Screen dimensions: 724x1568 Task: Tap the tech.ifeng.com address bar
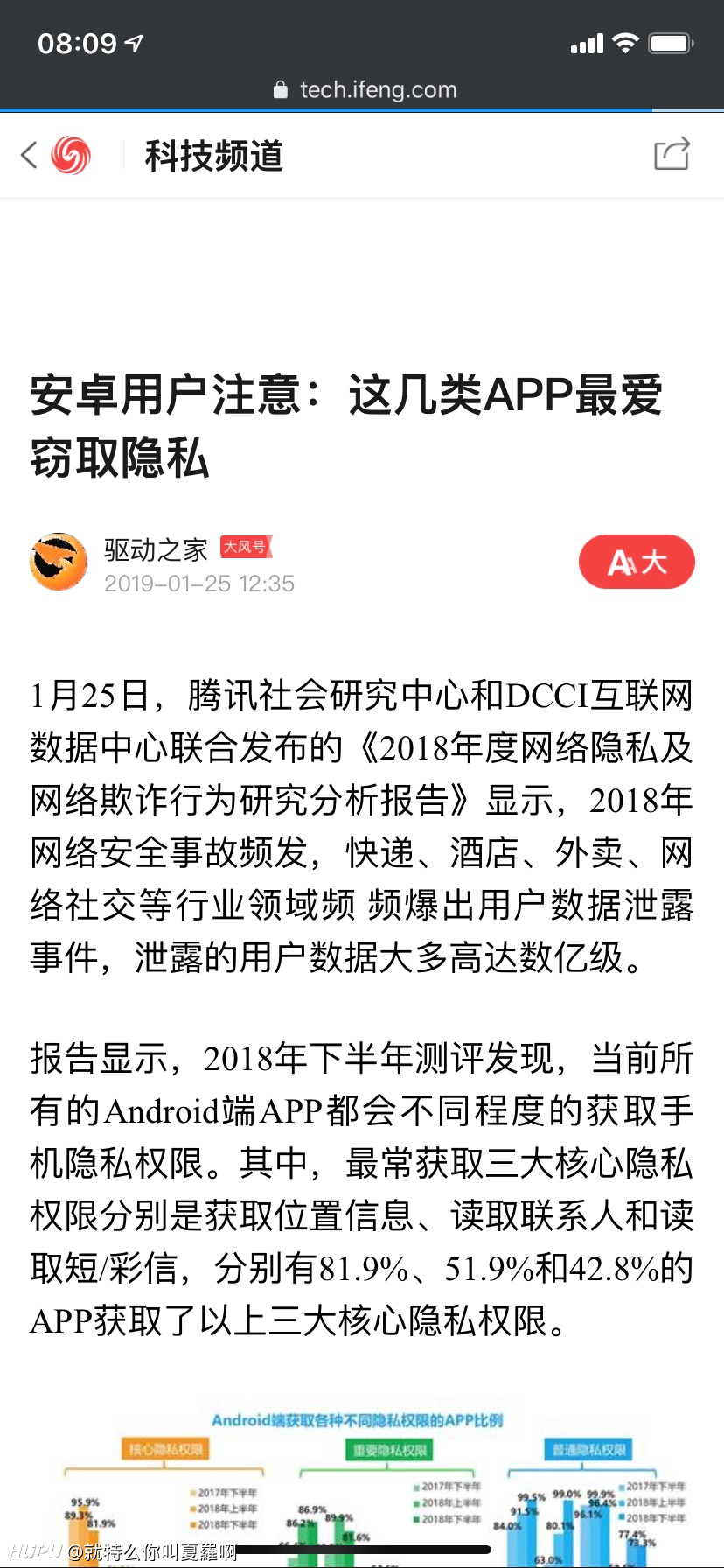tap(365, 89)
